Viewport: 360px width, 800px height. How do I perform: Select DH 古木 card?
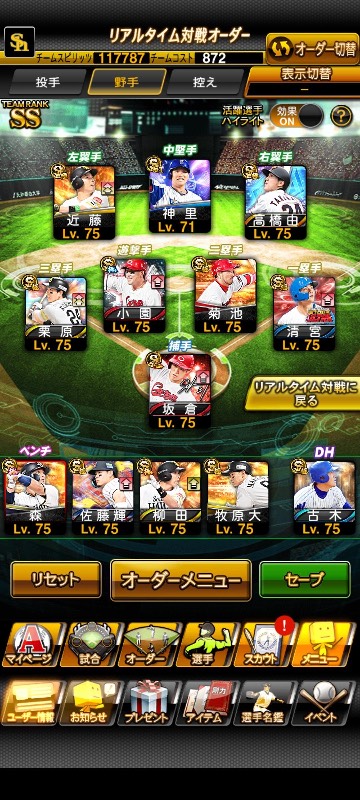coord(324,498)
